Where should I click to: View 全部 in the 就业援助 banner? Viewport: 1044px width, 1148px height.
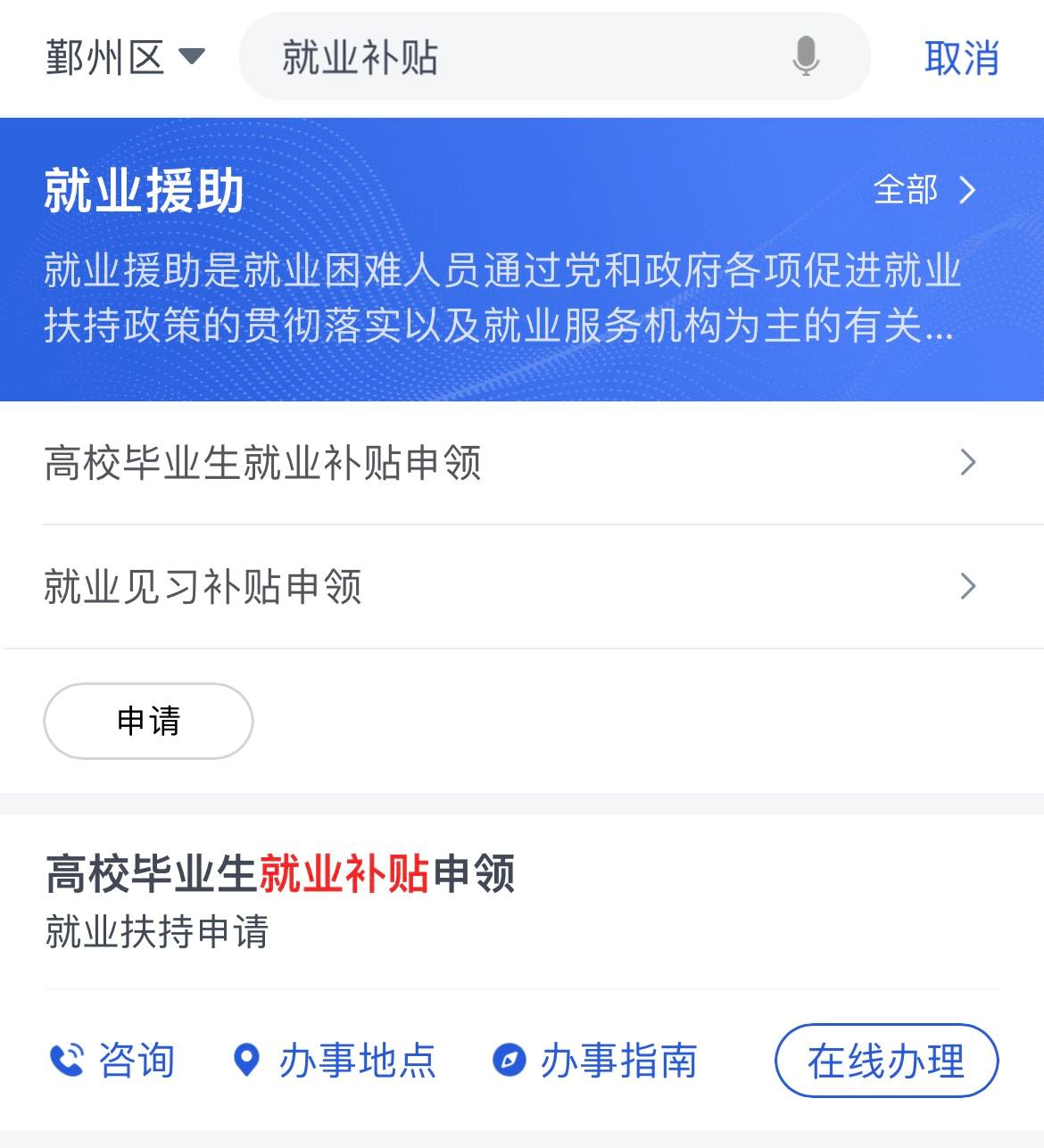(924, 190)
